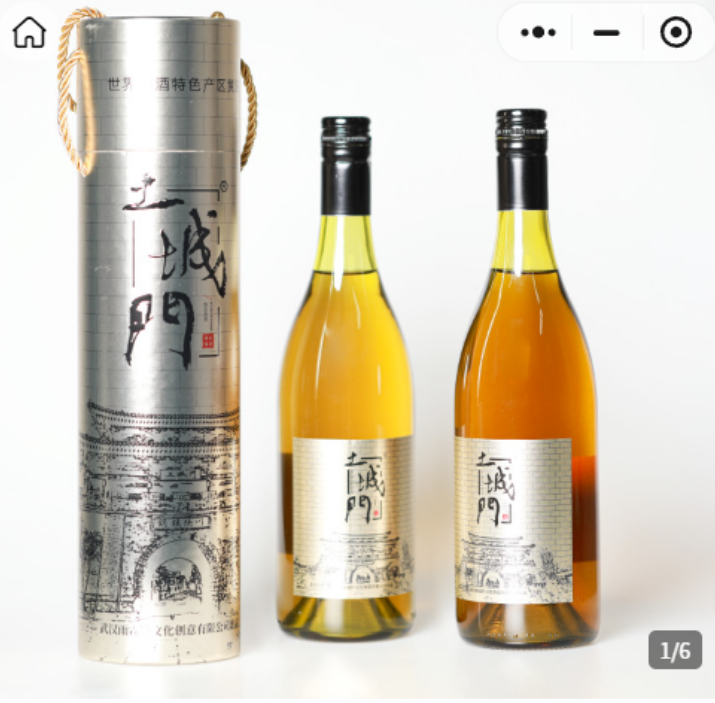715x703 pixels.
Task: Go to the mini program home page
Action: coord(29,32)
